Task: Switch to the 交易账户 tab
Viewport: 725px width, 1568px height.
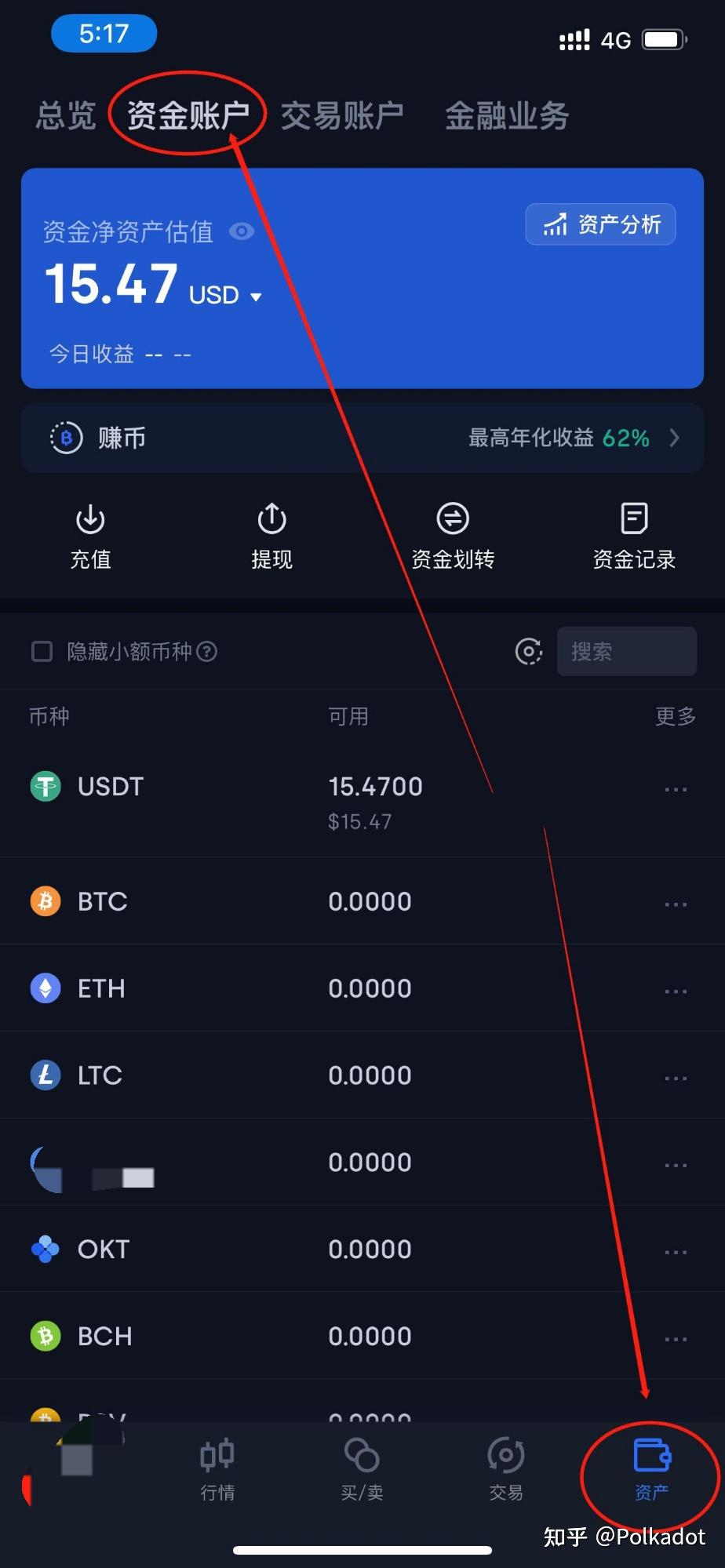Action: [342, 116]
